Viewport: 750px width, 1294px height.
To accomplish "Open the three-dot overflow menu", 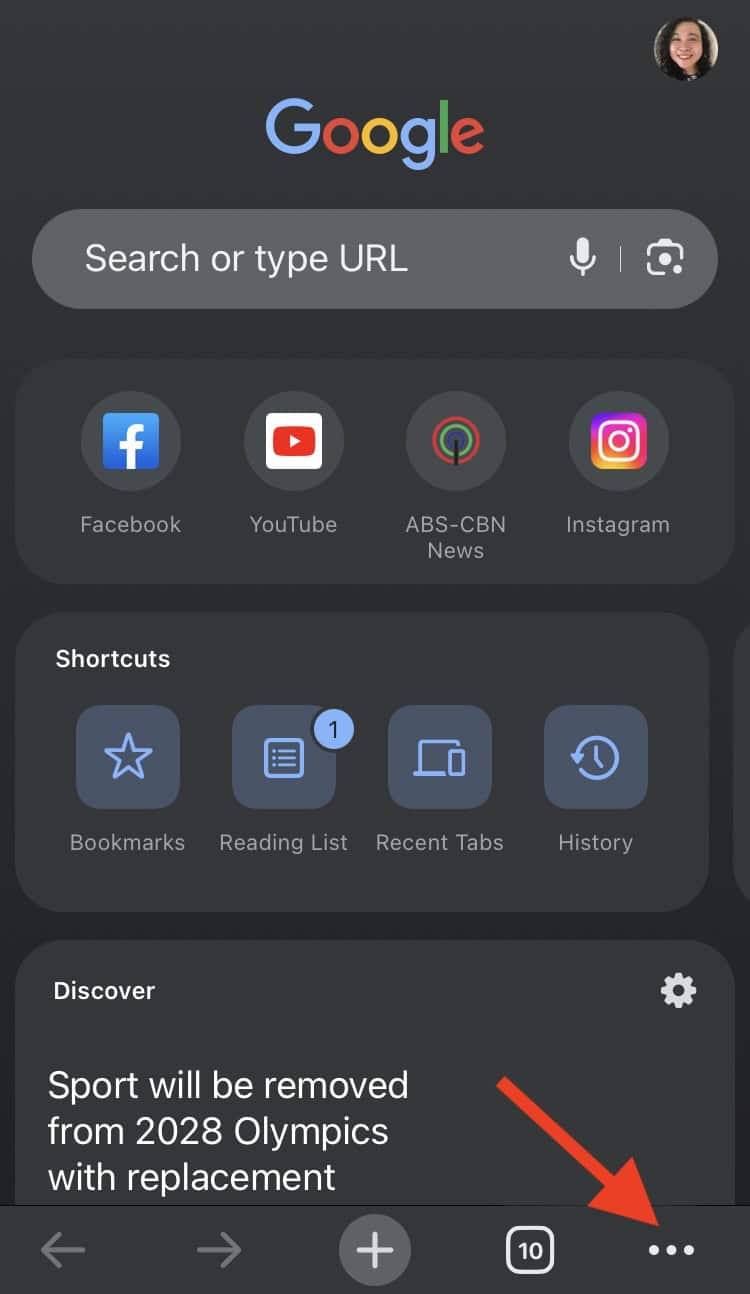I will point(671,1250).
